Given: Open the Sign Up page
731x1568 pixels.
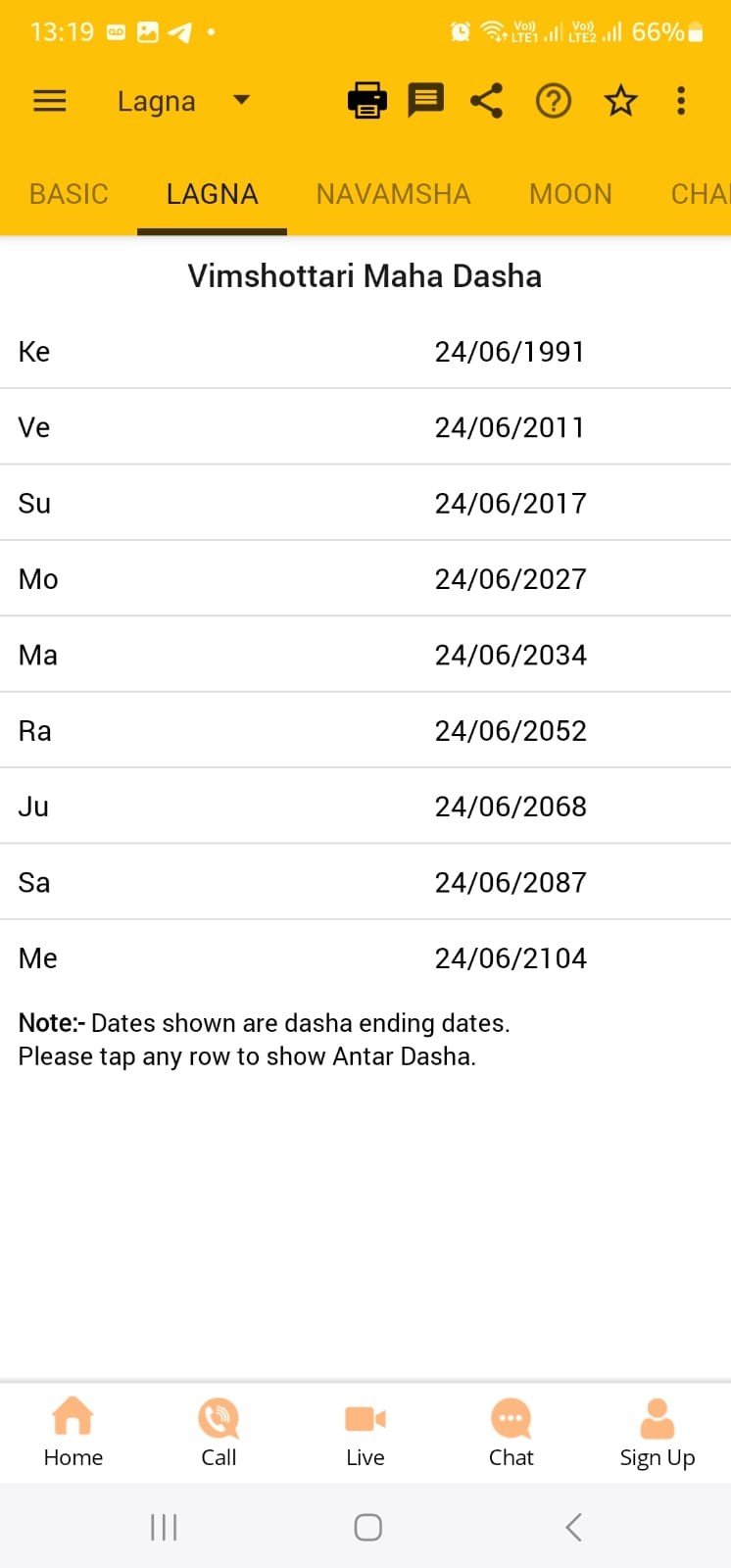Looking at the screenshot, I should click(657, 1433).
